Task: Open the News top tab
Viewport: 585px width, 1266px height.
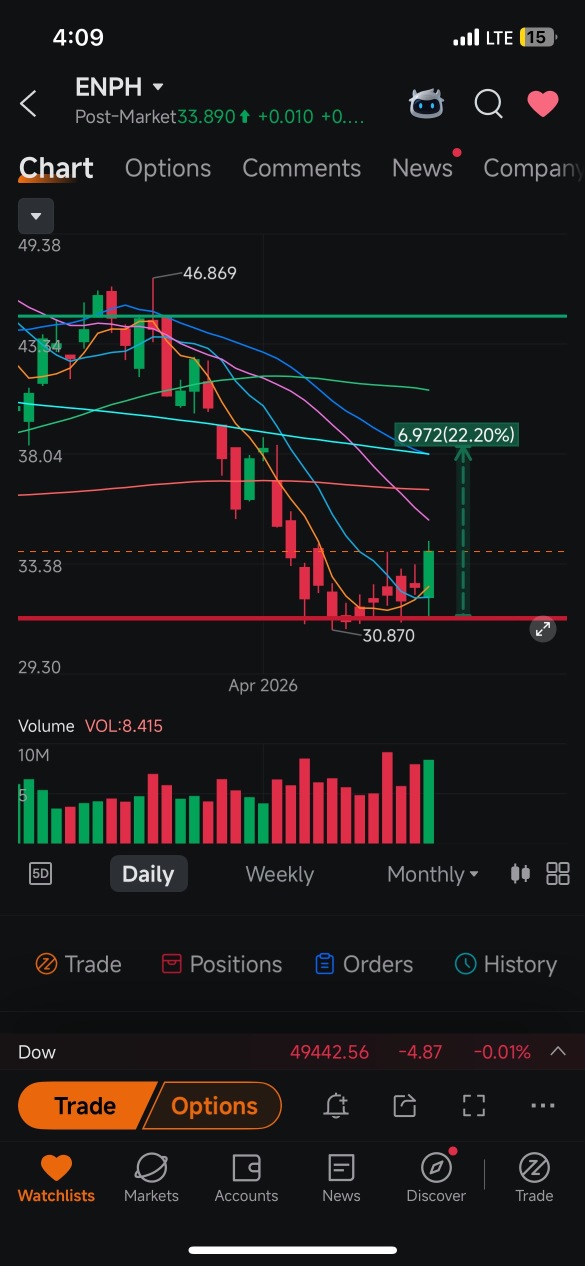Action: click(x=422, y=168)
